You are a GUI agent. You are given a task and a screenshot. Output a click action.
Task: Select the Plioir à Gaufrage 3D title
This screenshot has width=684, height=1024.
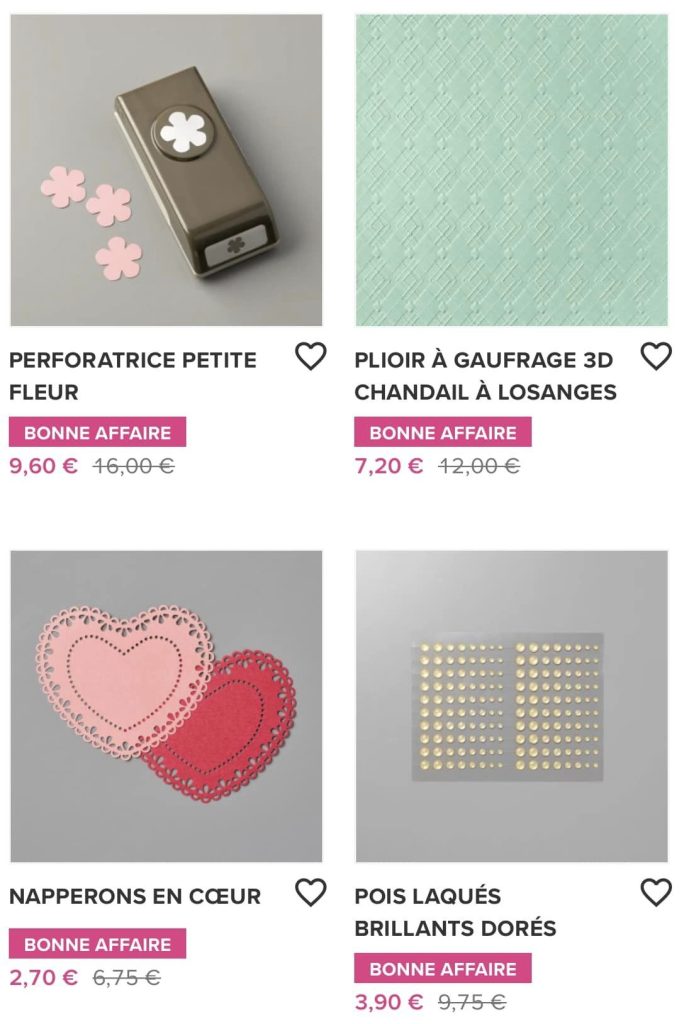point(485,375)
